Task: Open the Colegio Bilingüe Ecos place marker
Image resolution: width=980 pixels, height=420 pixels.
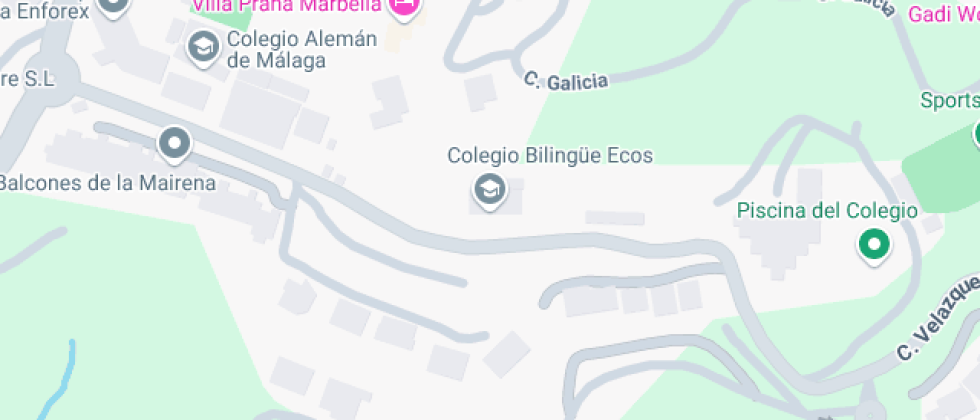Action: click(488, 189)
